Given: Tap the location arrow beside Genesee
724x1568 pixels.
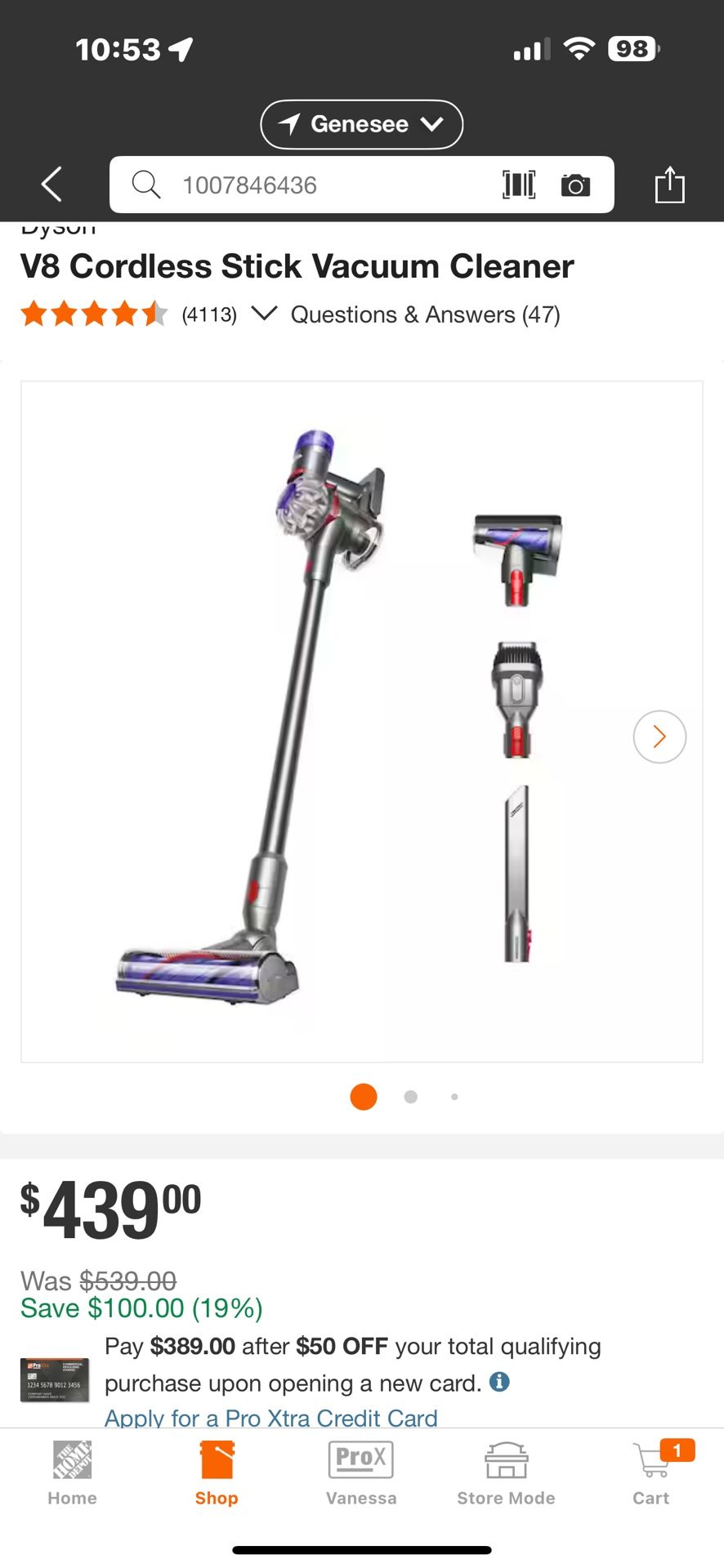Looking at the screenshot, I should pyautogui.click(x=292, y=124).
